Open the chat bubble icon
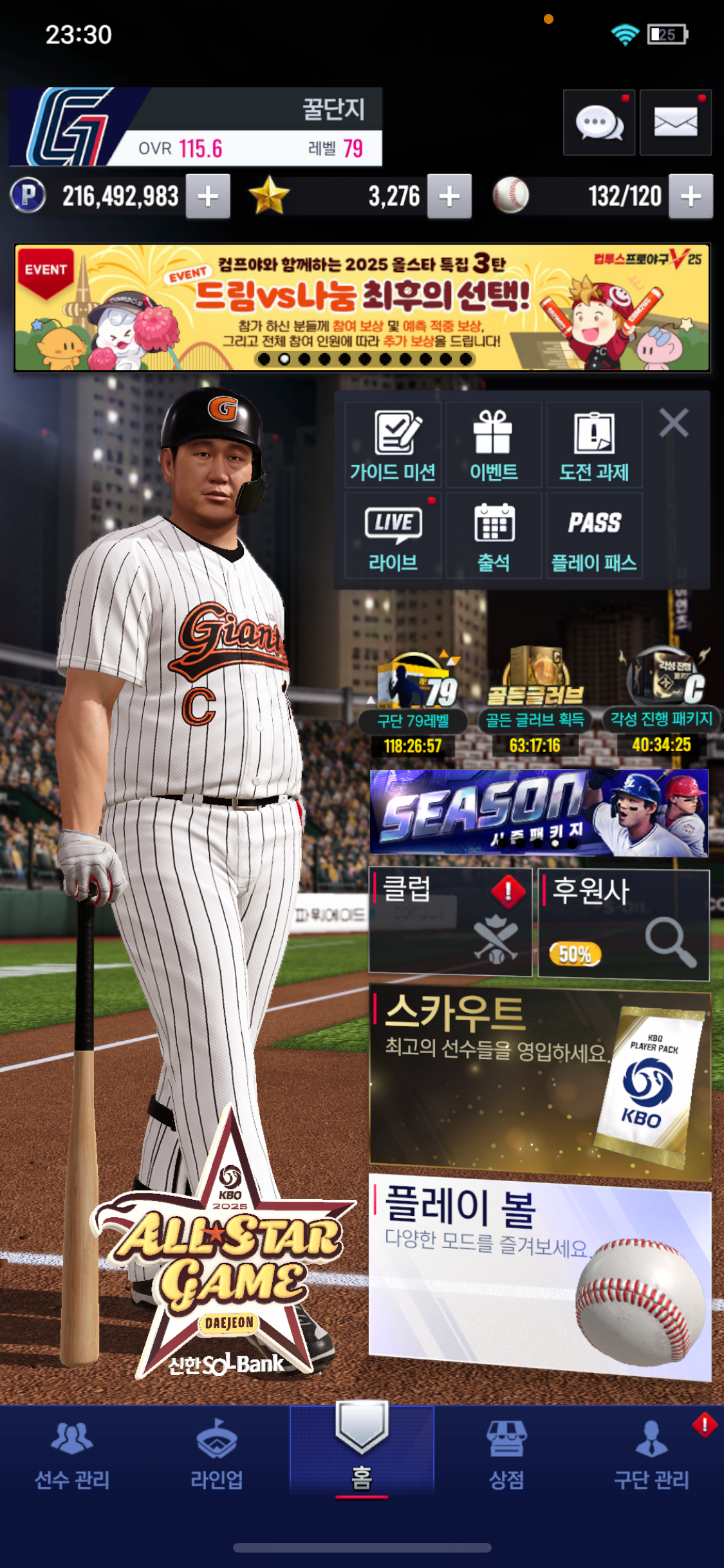 [x=599, y=122]
